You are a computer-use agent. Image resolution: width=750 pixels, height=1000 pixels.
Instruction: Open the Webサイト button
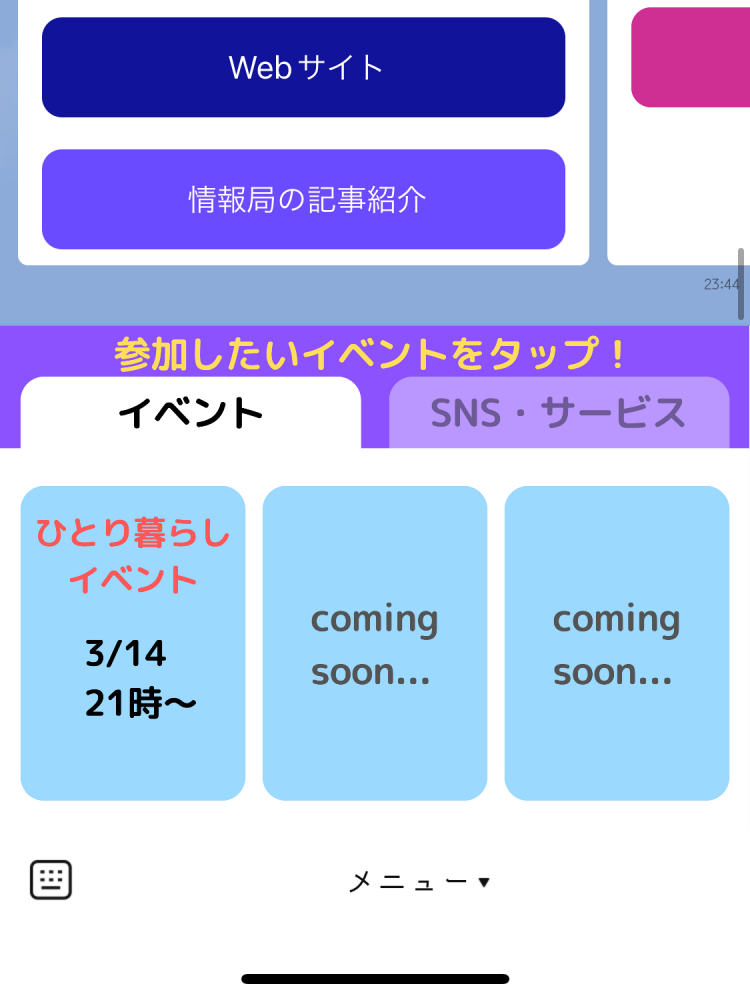coord(303,67)
